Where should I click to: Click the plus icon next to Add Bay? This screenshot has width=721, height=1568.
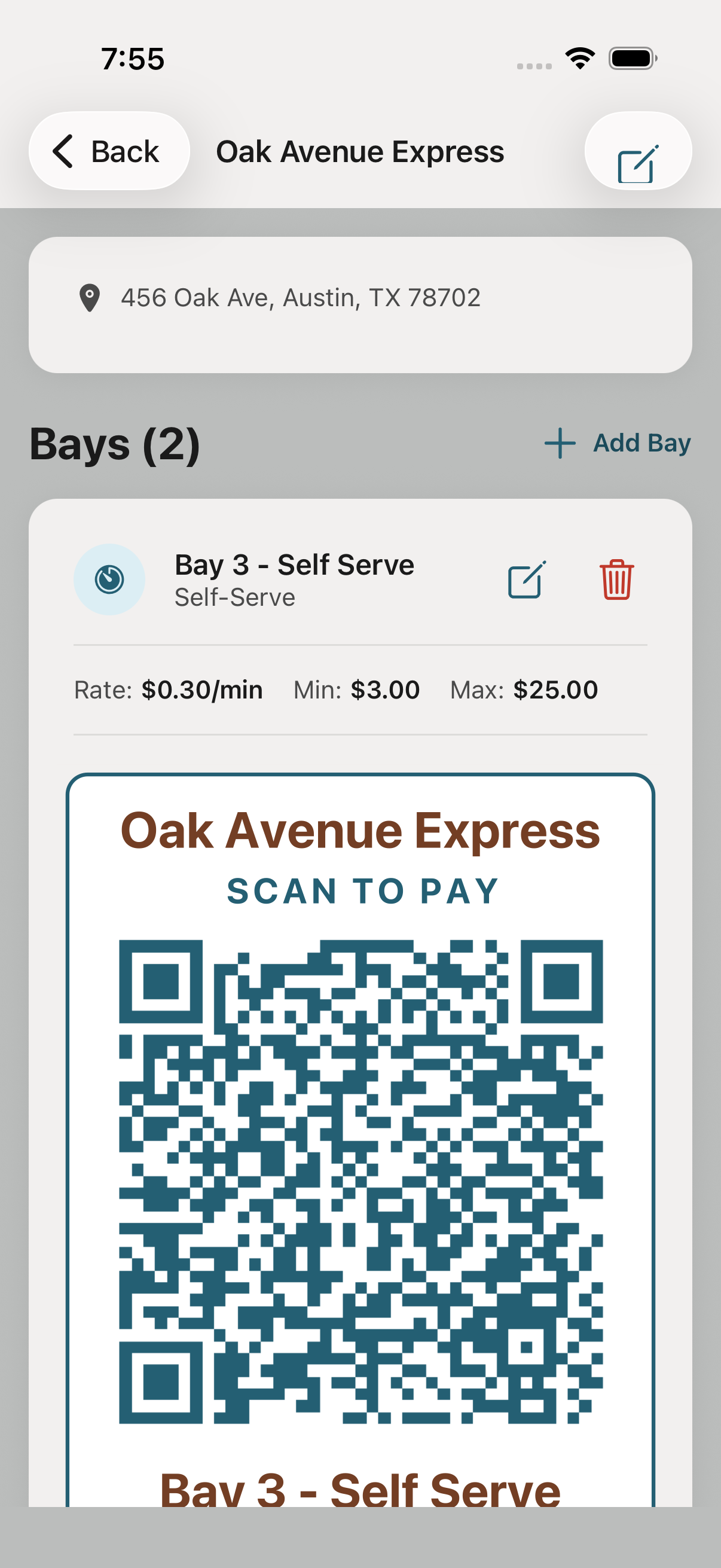coord(560,444)
